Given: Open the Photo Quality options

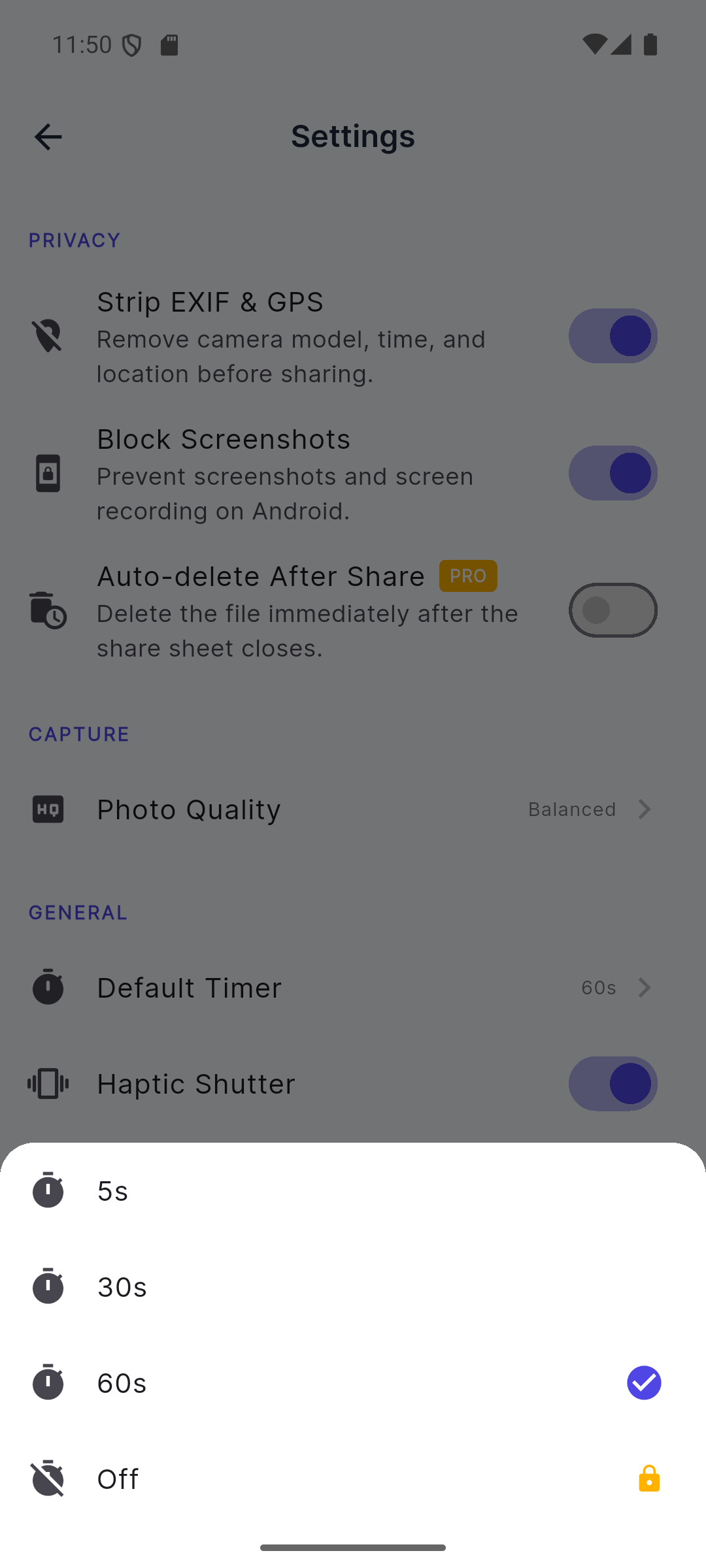Looking at the screenshot, I should click(x=353, y=809).
